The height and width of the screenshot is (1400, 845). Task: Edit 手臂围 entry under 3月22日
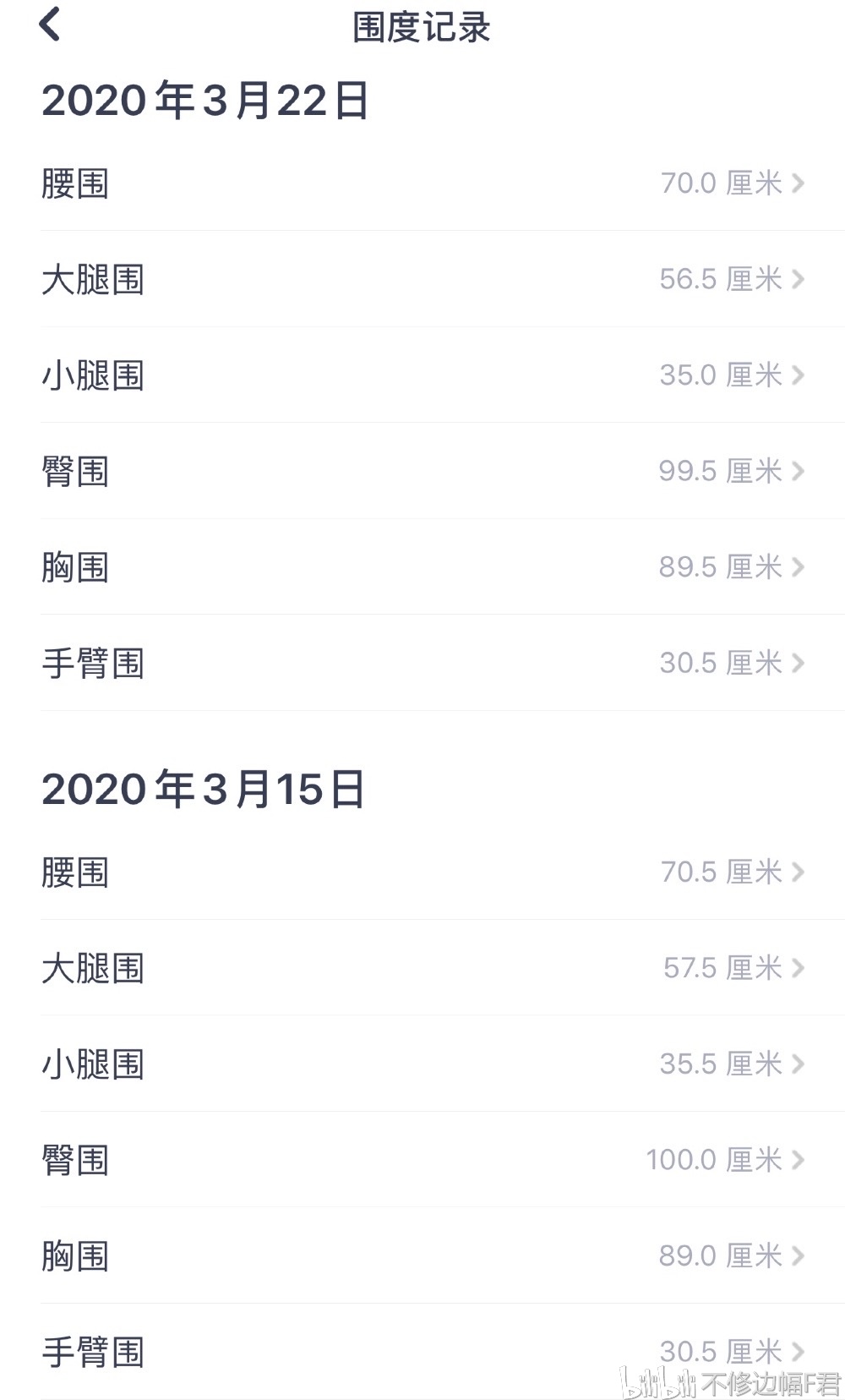422,663
